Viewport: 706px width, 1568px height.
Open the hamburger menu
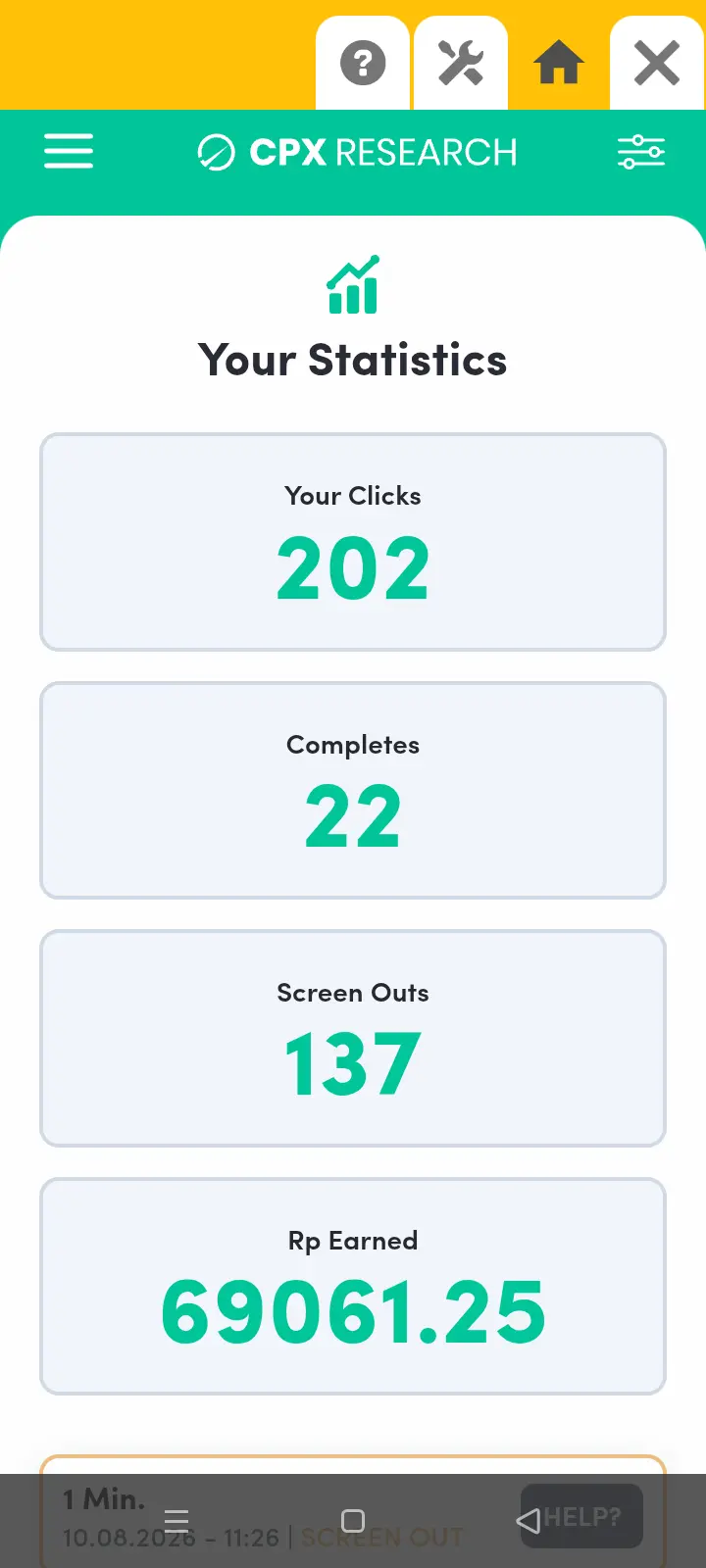pos(69,152)
